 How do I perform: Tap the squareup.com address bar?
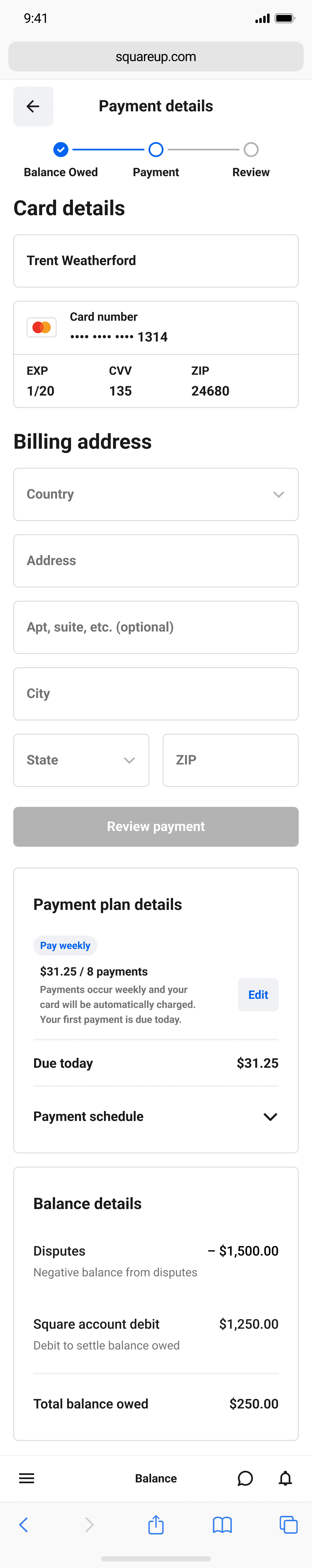click(x=156, y=57)
